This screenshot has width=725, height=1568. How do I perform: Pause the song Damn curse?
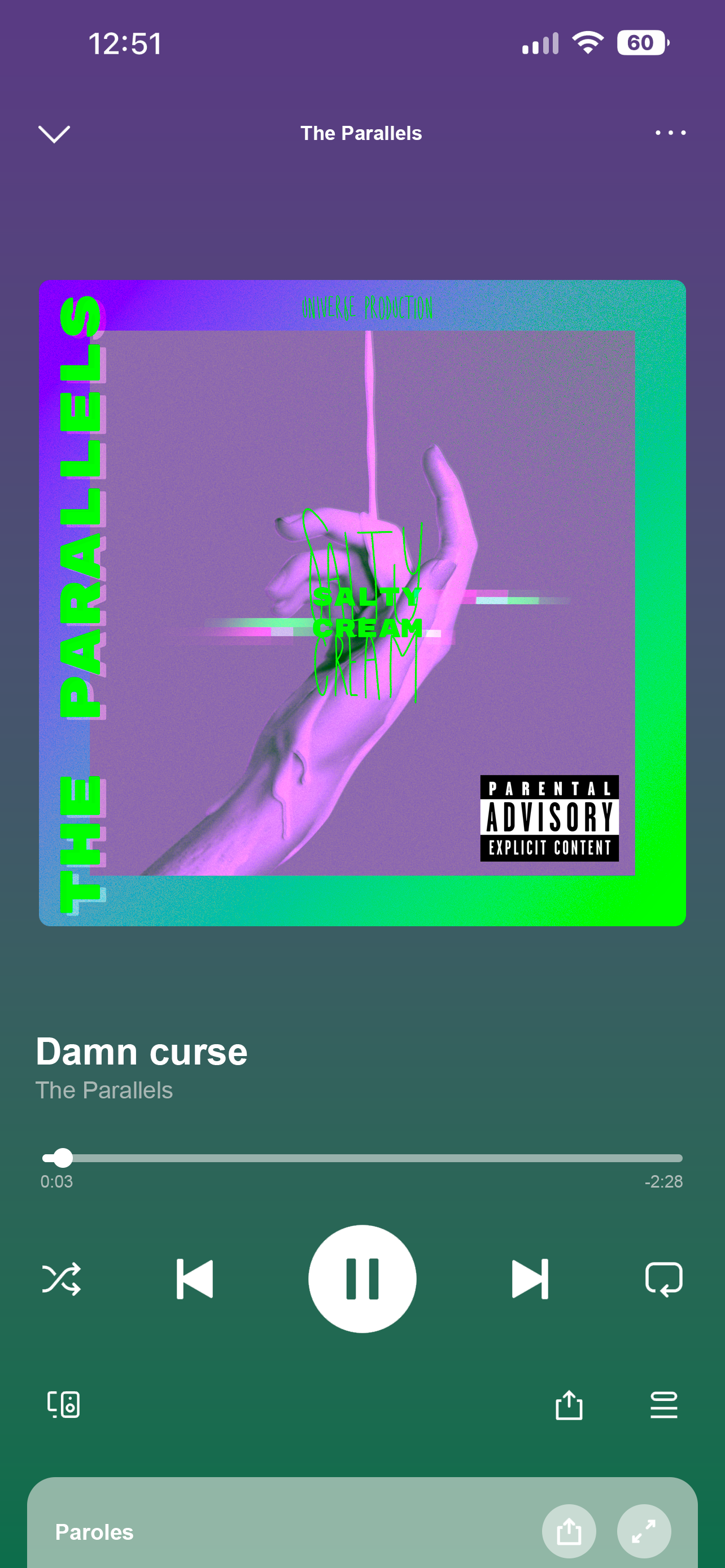pyautogui.click(x=362, y=1279)
